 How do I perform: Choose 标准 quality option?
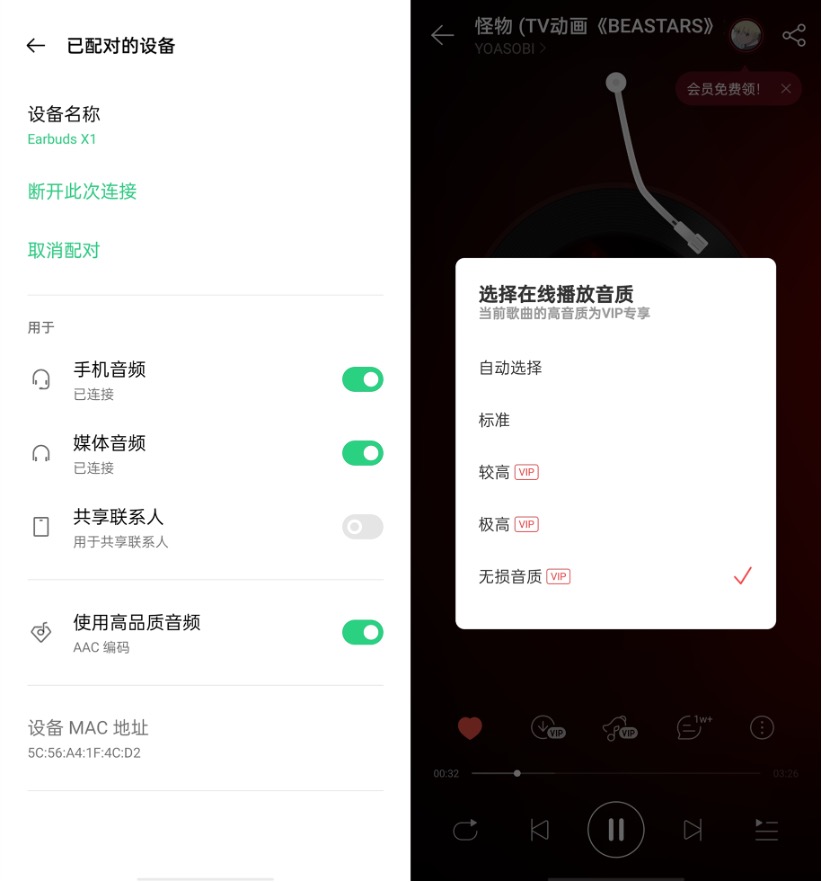pyautogui.click(x=495, y=420)
